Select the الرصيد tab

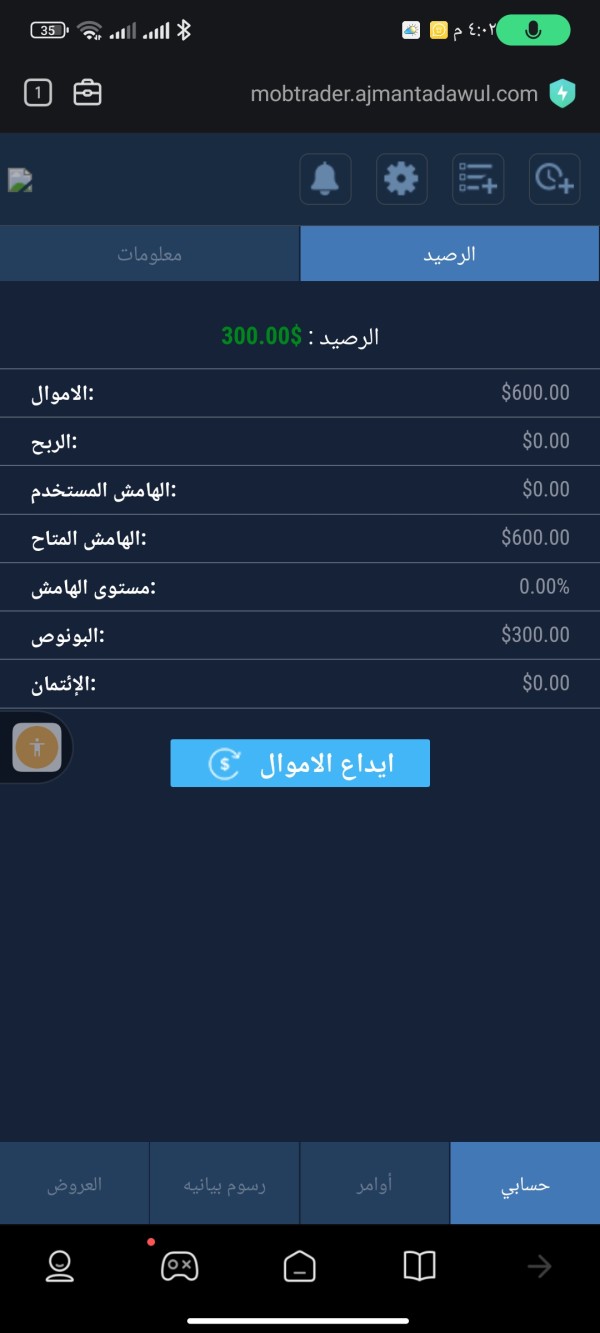pos(450,254)
